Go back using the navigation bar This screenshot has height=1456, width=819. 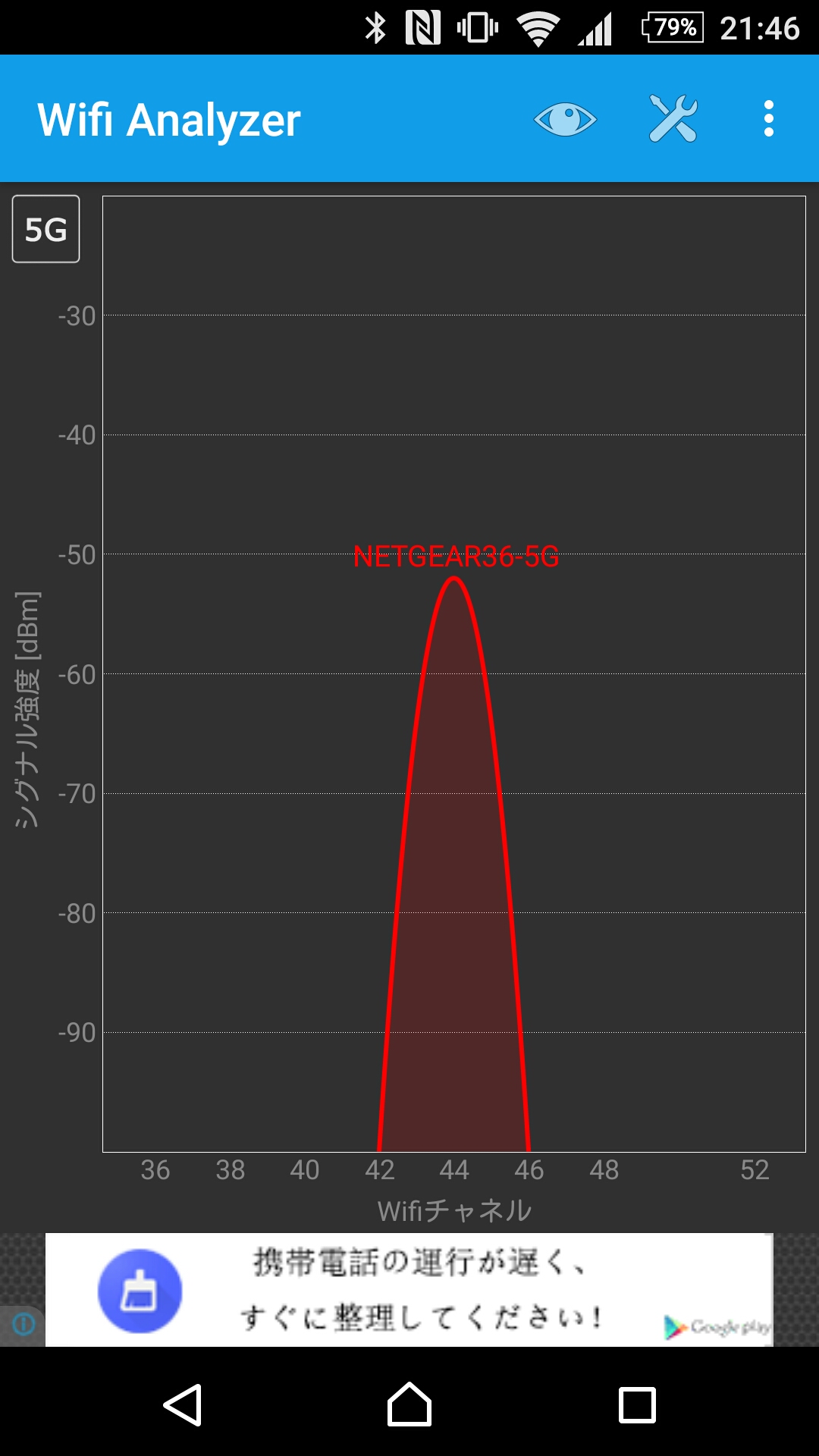click(x=183, y=1405)
